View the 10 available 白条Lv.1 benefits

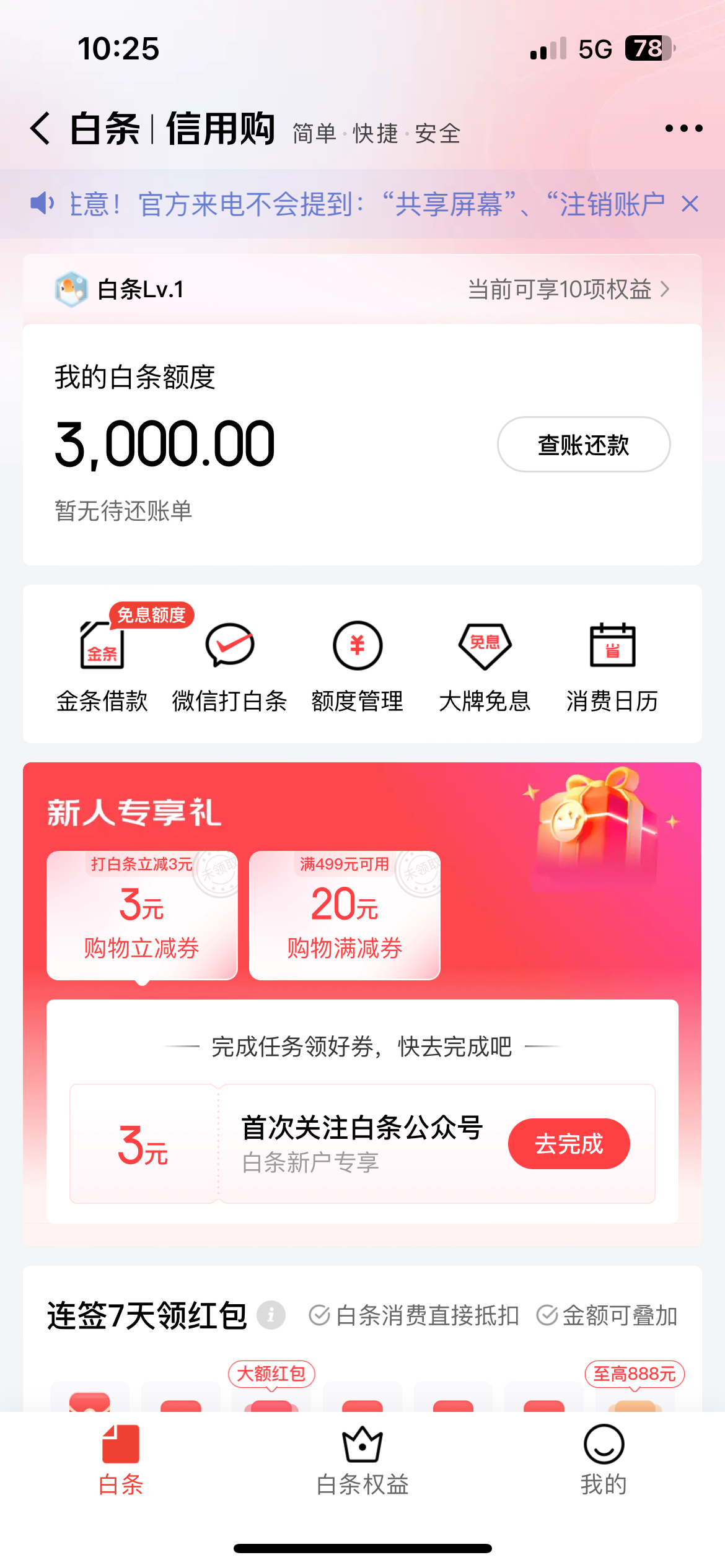(568, 289)
